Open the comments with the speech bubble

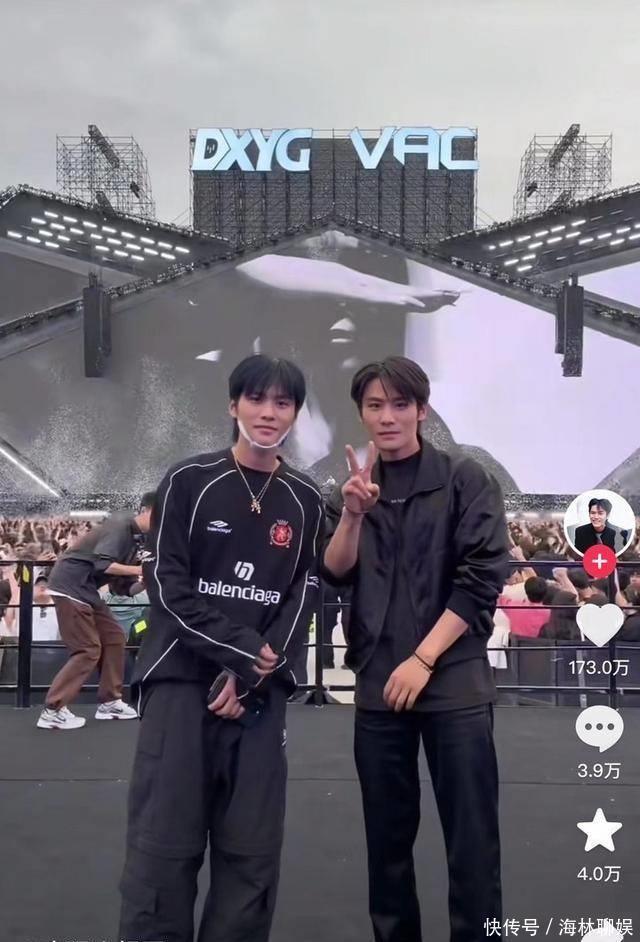pyautogui.click(x=599, y=727)
